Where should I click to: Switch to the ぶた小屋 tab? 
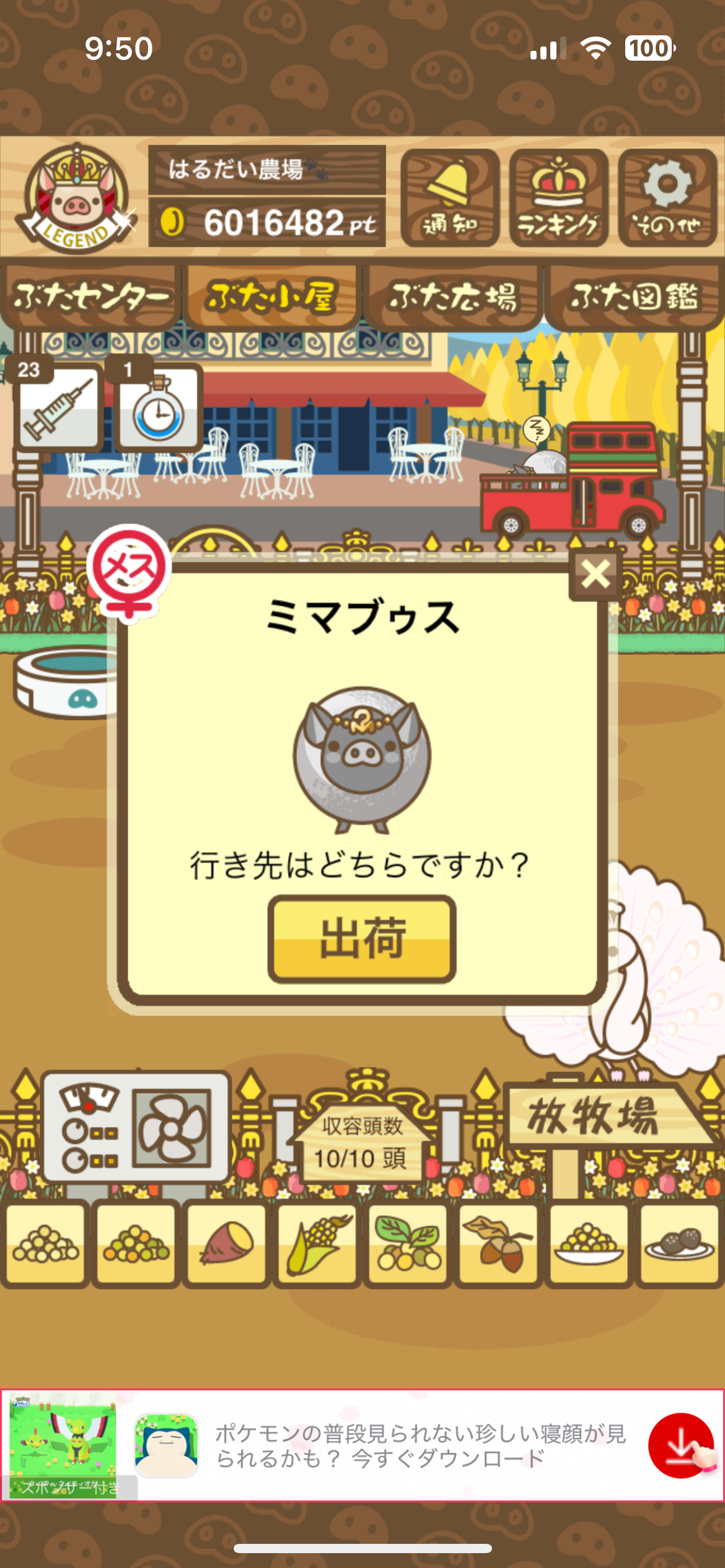point(272,297)
